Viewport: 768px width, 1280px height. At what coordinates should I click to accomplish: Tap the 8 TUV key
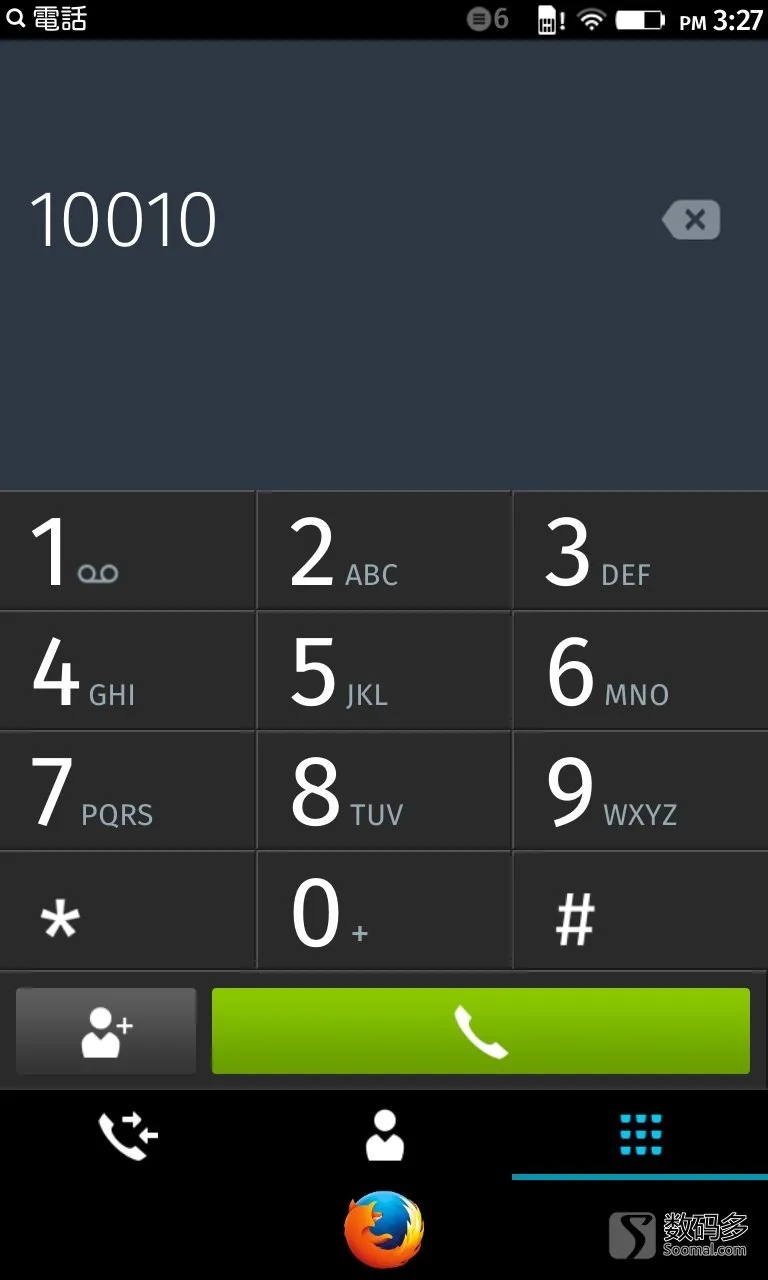click(x=384, y=791)
